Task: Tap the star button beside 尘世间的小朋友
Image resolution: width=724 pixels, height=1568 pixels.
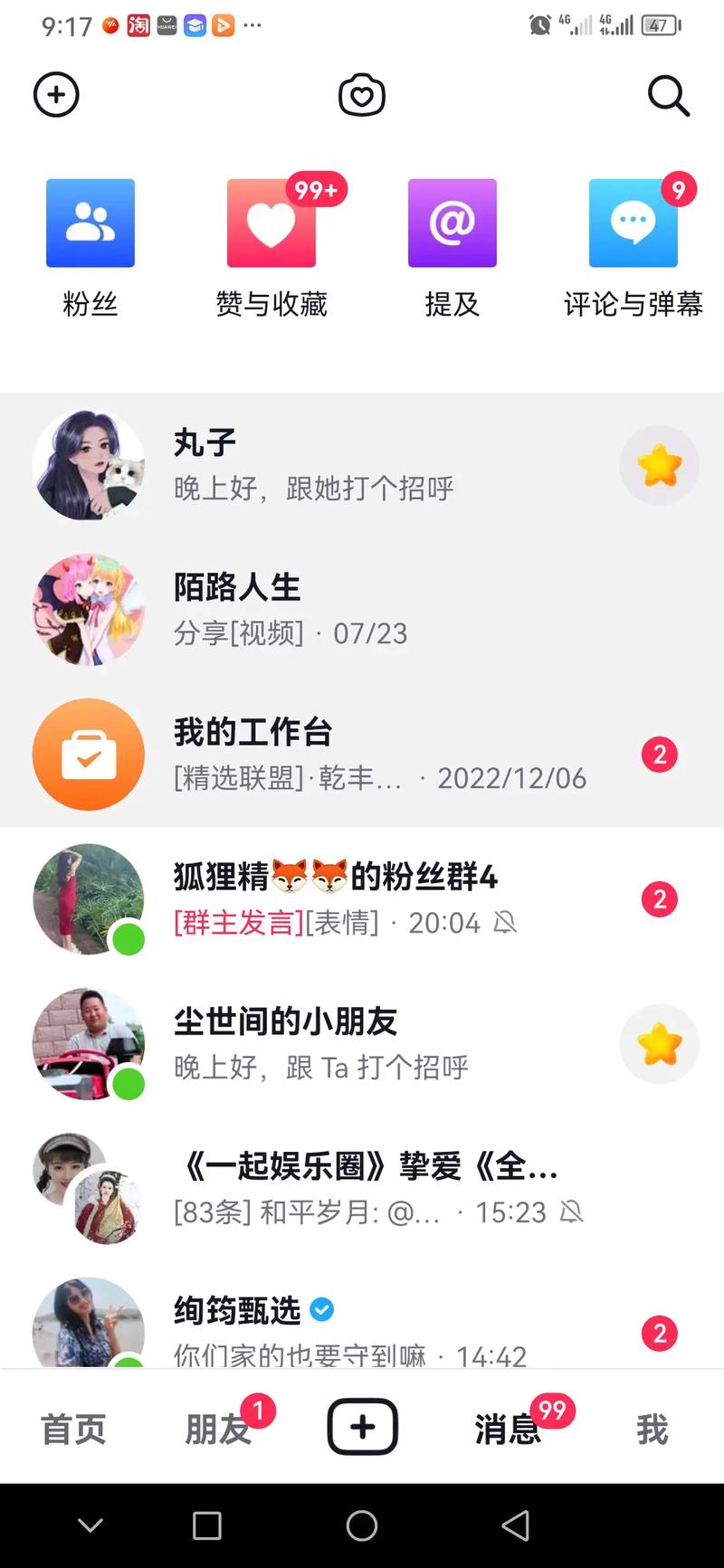Action: [x=659, y=1045]
